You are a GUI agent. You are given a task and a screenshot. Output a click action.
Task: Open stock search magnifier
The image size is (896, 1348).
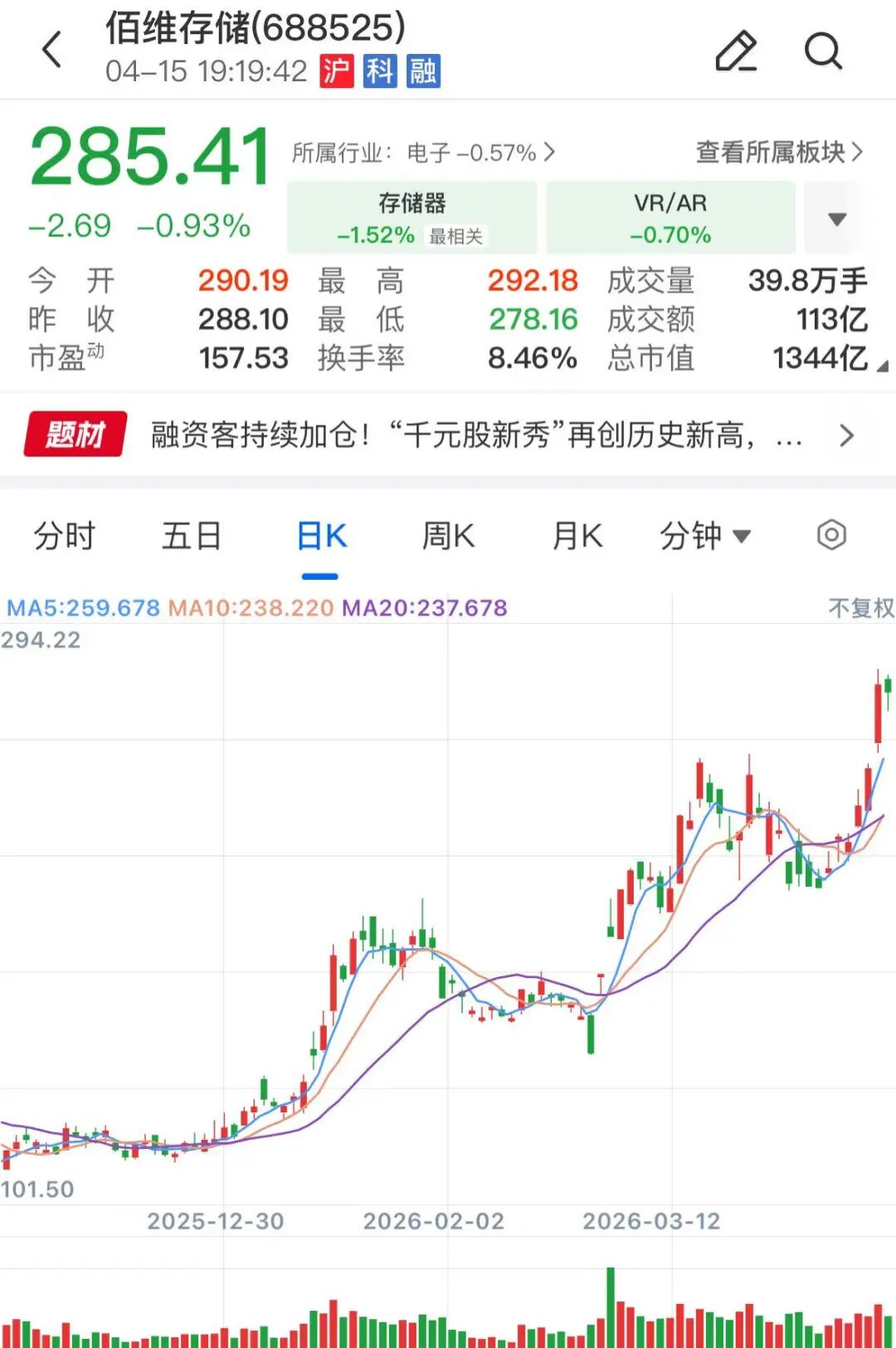pyautogui.click(x=823, y=51)
